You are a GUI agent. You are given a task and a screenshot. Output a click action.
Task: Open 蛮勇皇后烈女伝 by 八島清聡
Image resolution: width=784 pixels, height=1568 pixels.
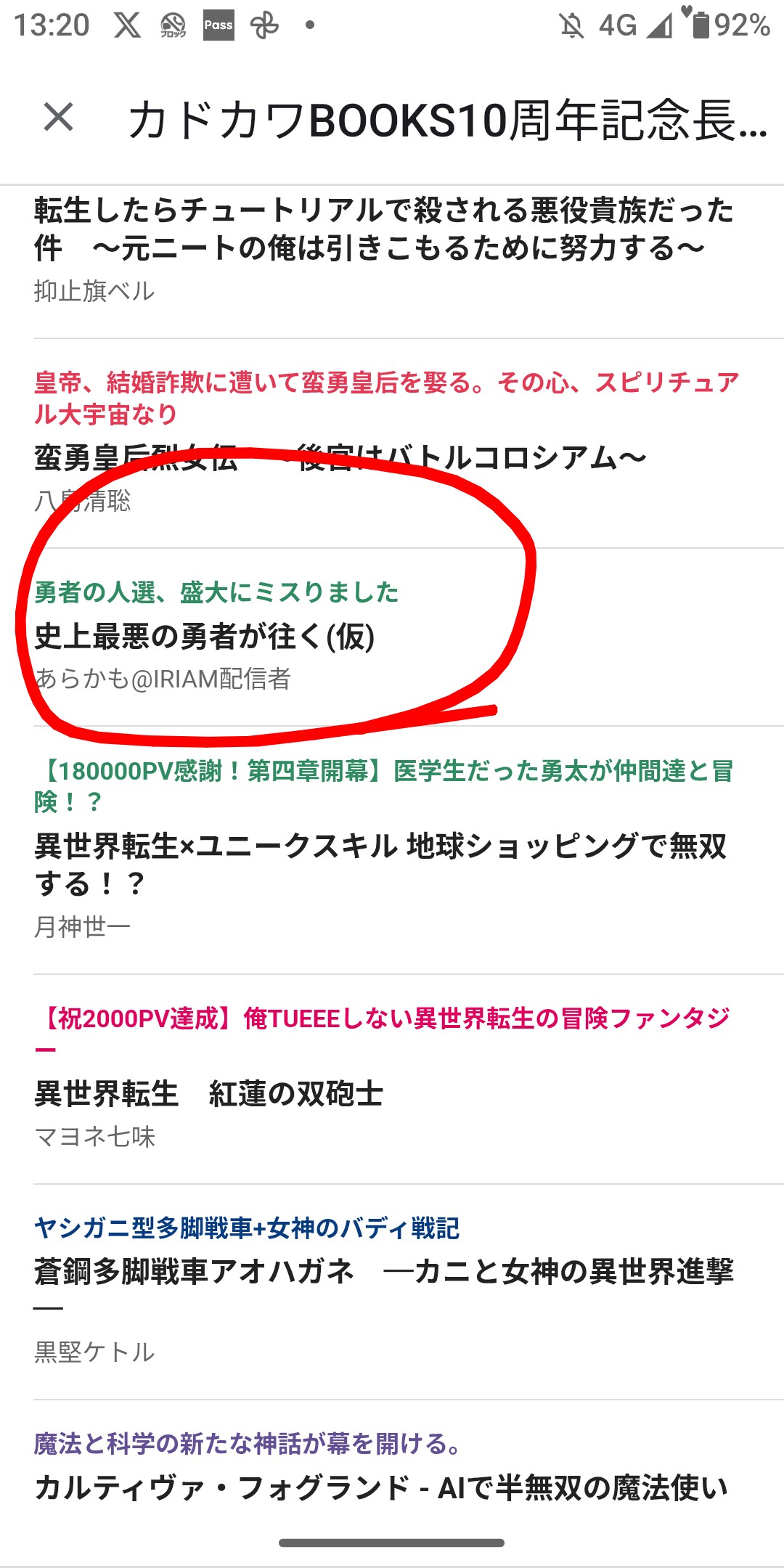(340, 458)
